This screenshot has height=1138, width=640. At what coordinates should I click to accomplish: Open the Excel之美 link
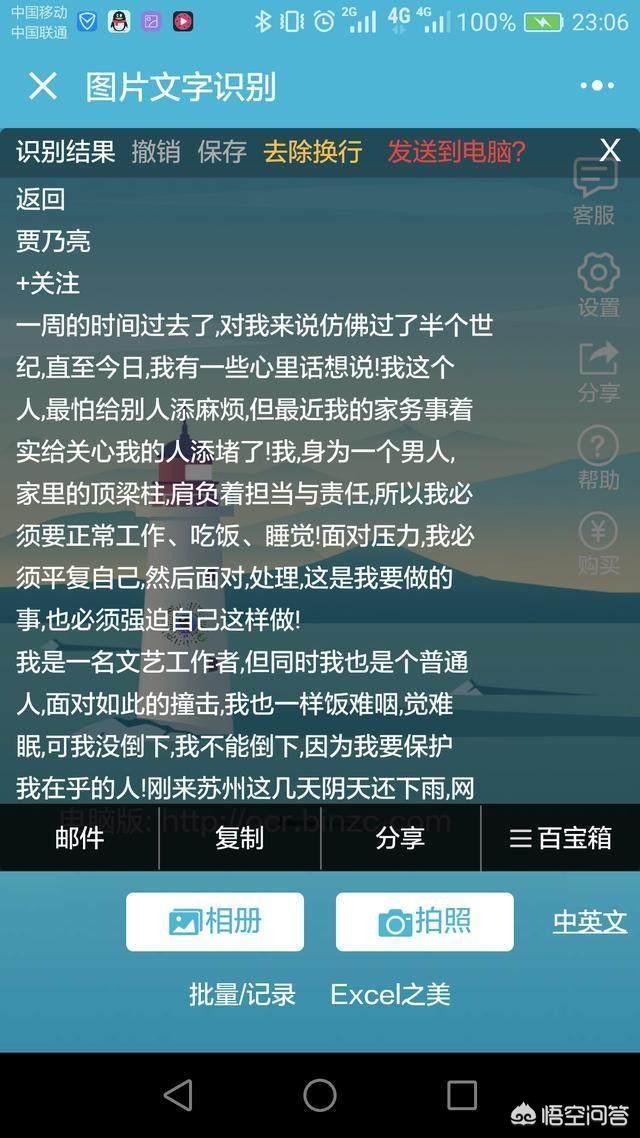point(390,994)
